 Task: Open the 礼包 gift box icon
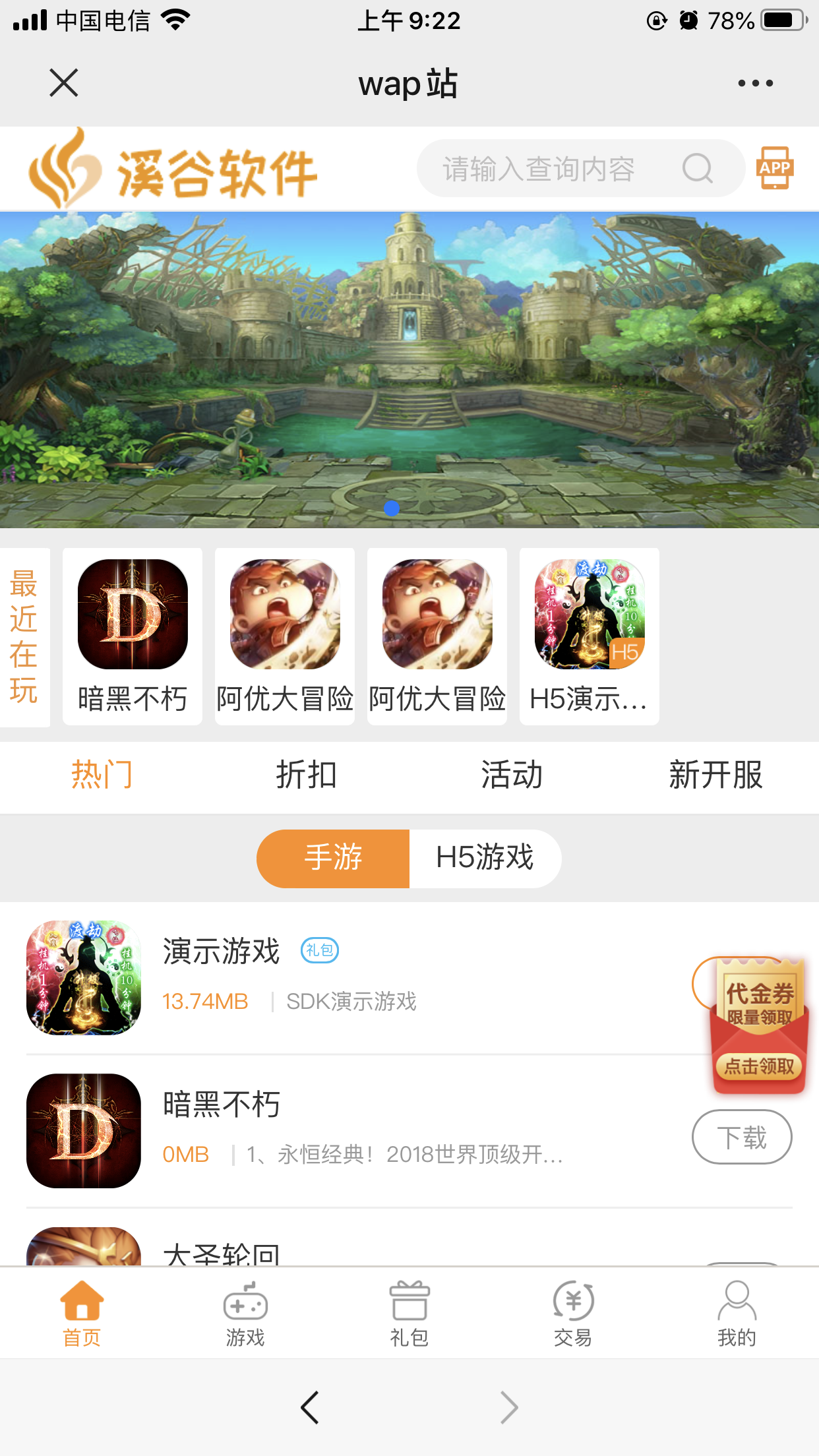pos(409,1302)
